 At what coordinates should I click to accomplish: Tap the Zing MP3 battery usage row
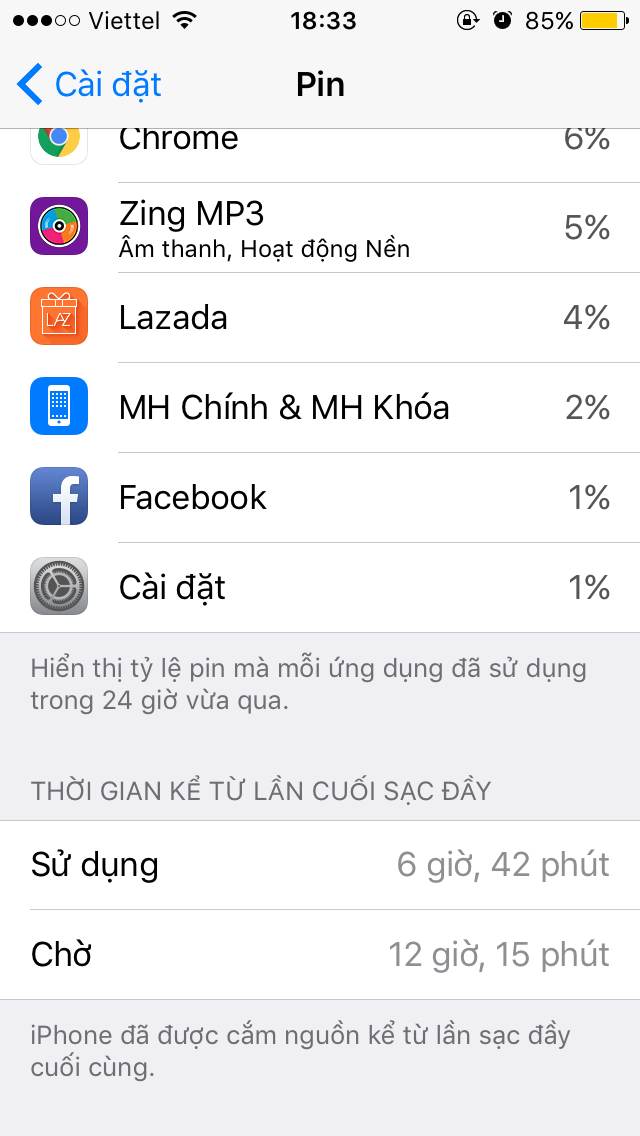(320, 228)
